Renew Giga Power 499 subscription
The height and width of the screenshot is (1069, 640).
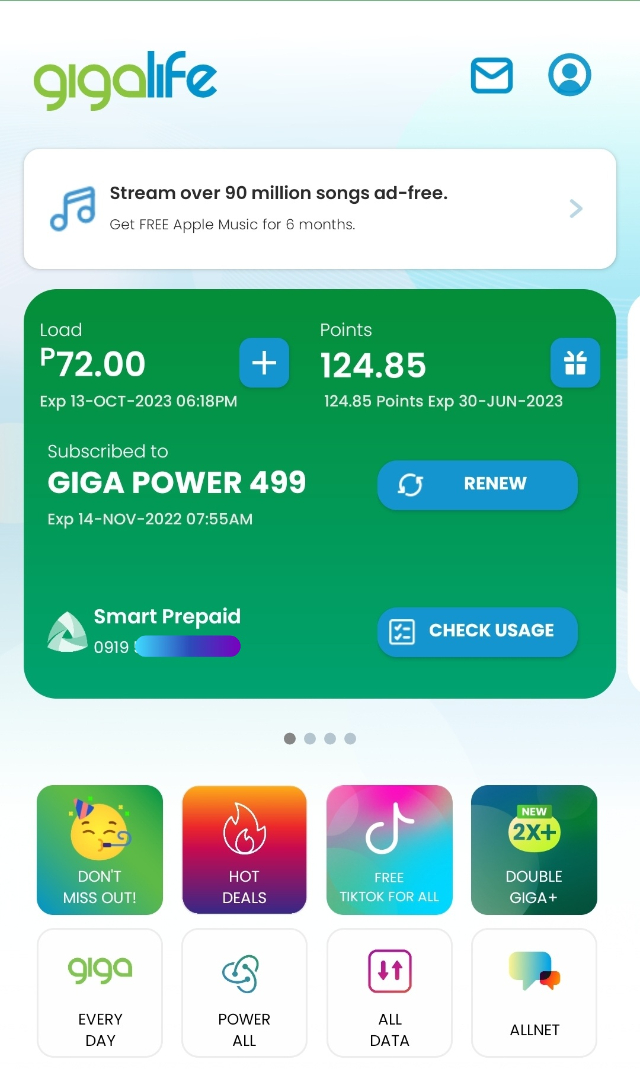tap(477, 485)
